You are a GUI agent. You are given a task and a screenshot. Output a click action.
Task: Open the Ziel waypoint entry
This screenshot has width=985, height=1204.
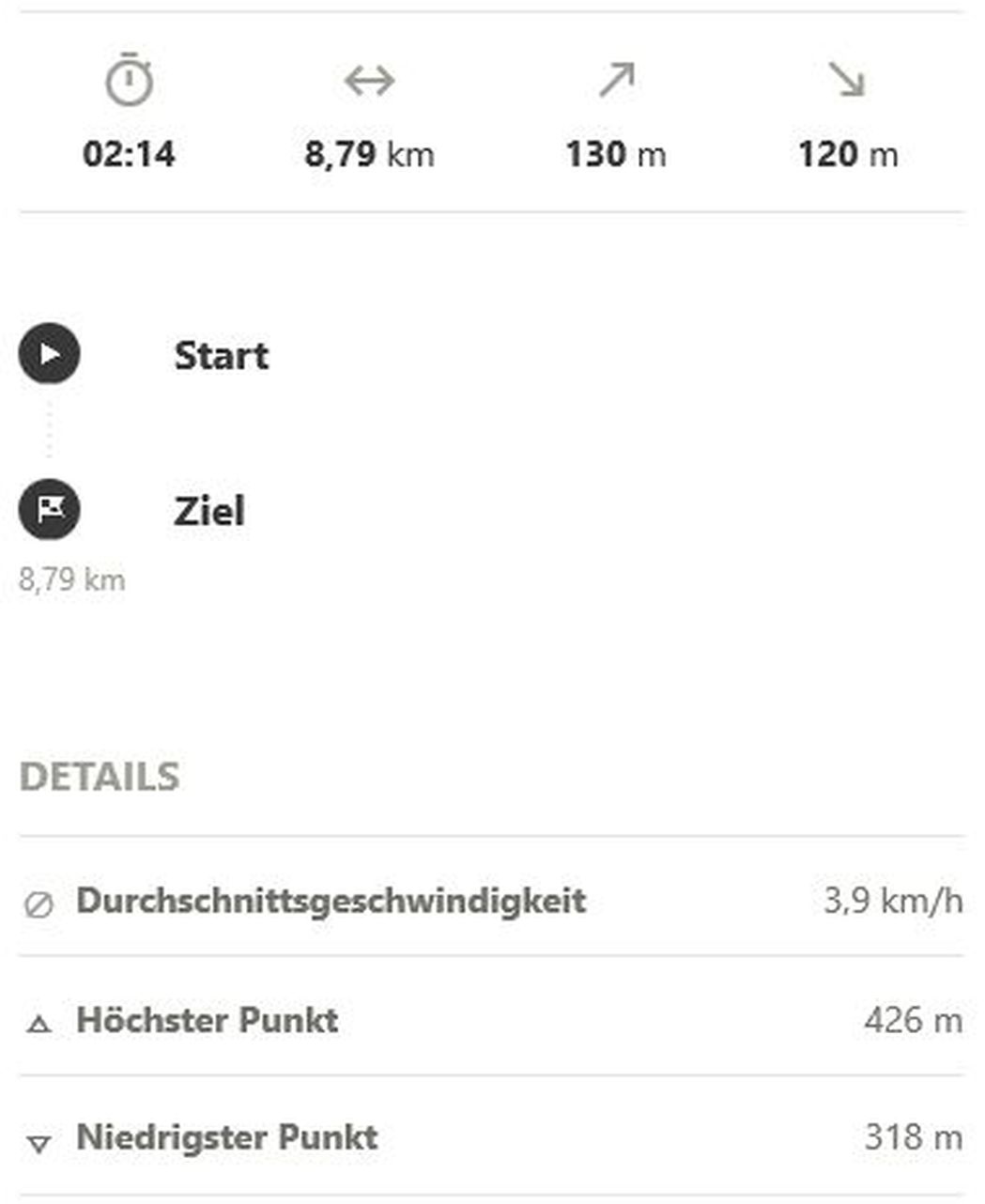(x=210, y=511)
